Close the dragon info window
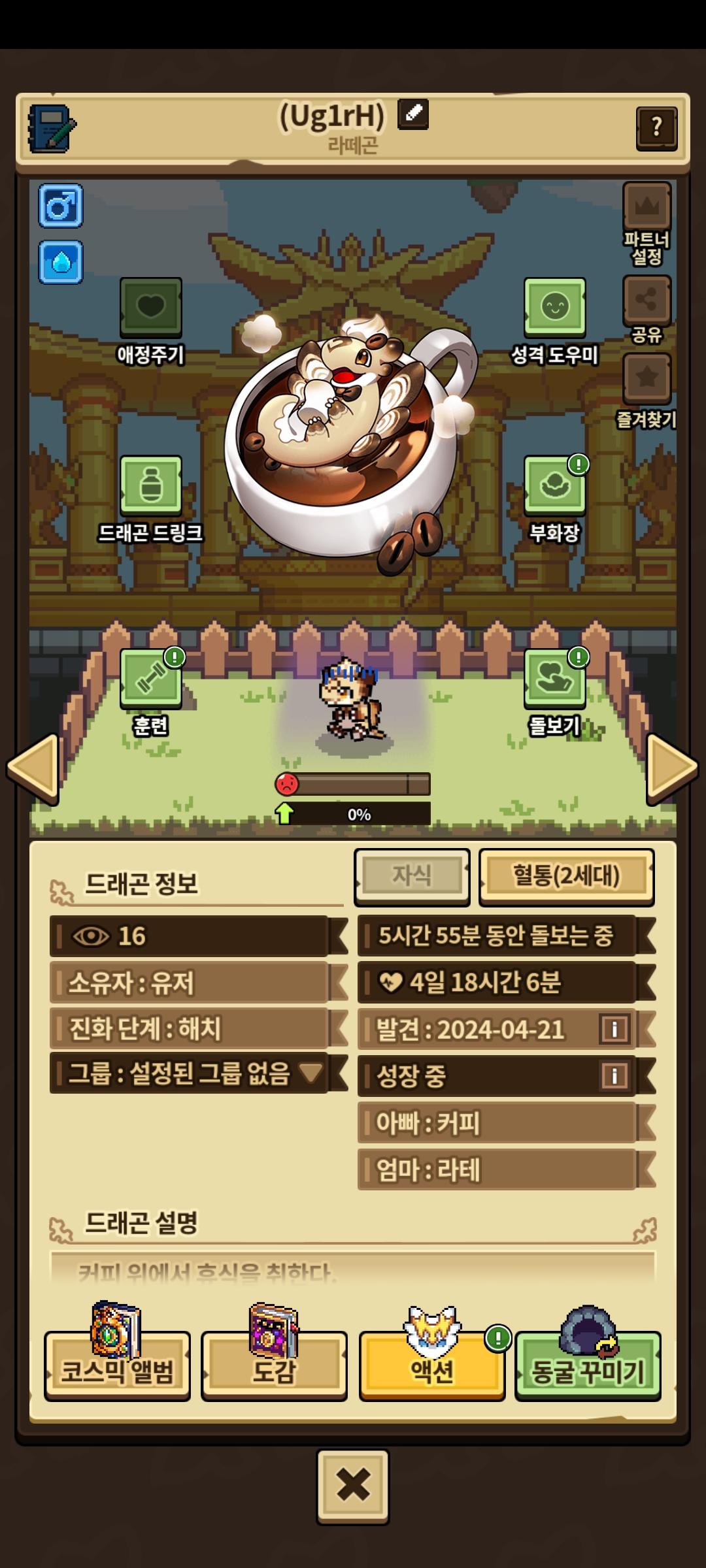 [353, 1485]
